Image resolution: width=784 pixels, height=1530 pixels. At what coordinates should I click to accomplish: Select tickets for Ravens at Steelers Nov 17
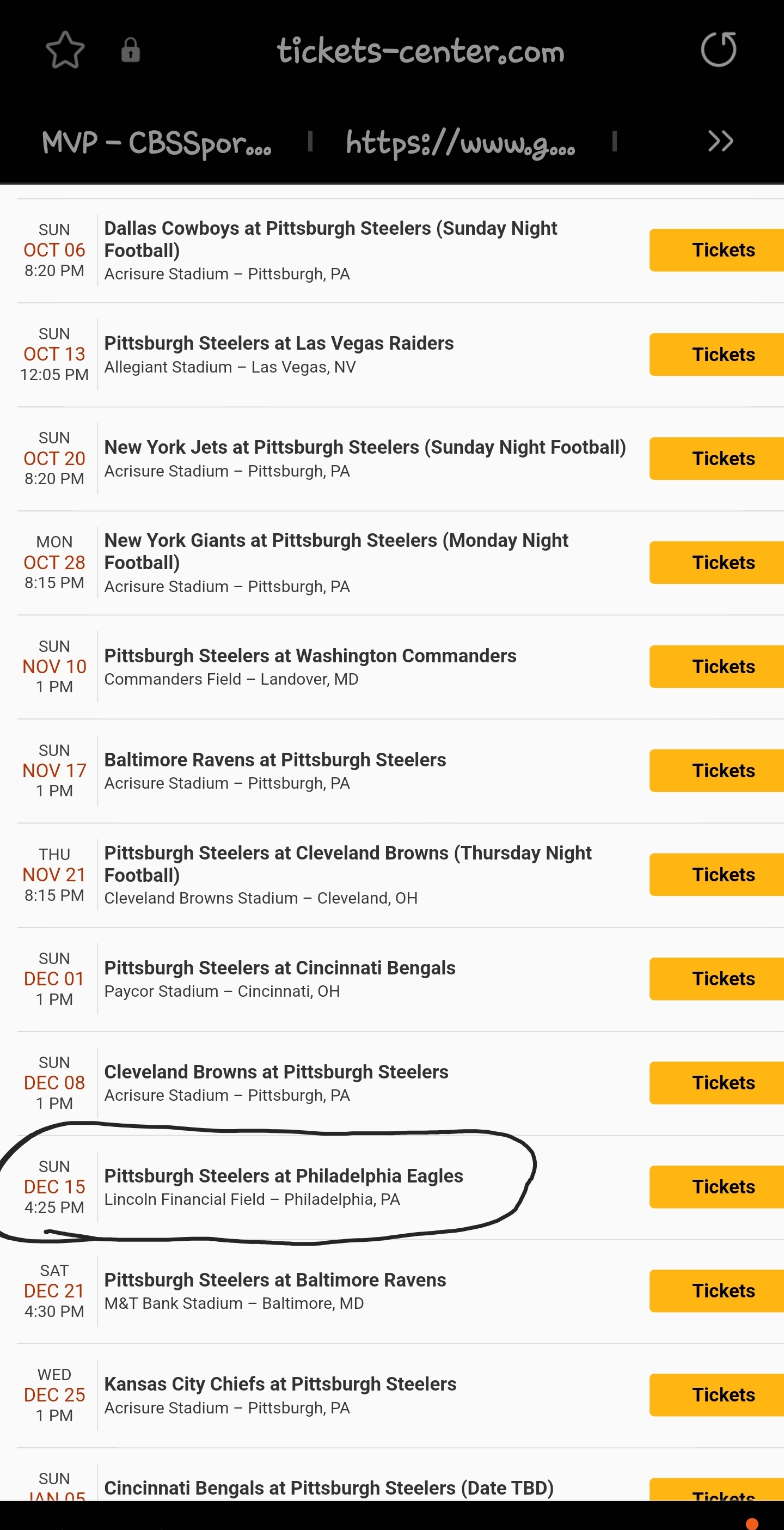[717, 770]
